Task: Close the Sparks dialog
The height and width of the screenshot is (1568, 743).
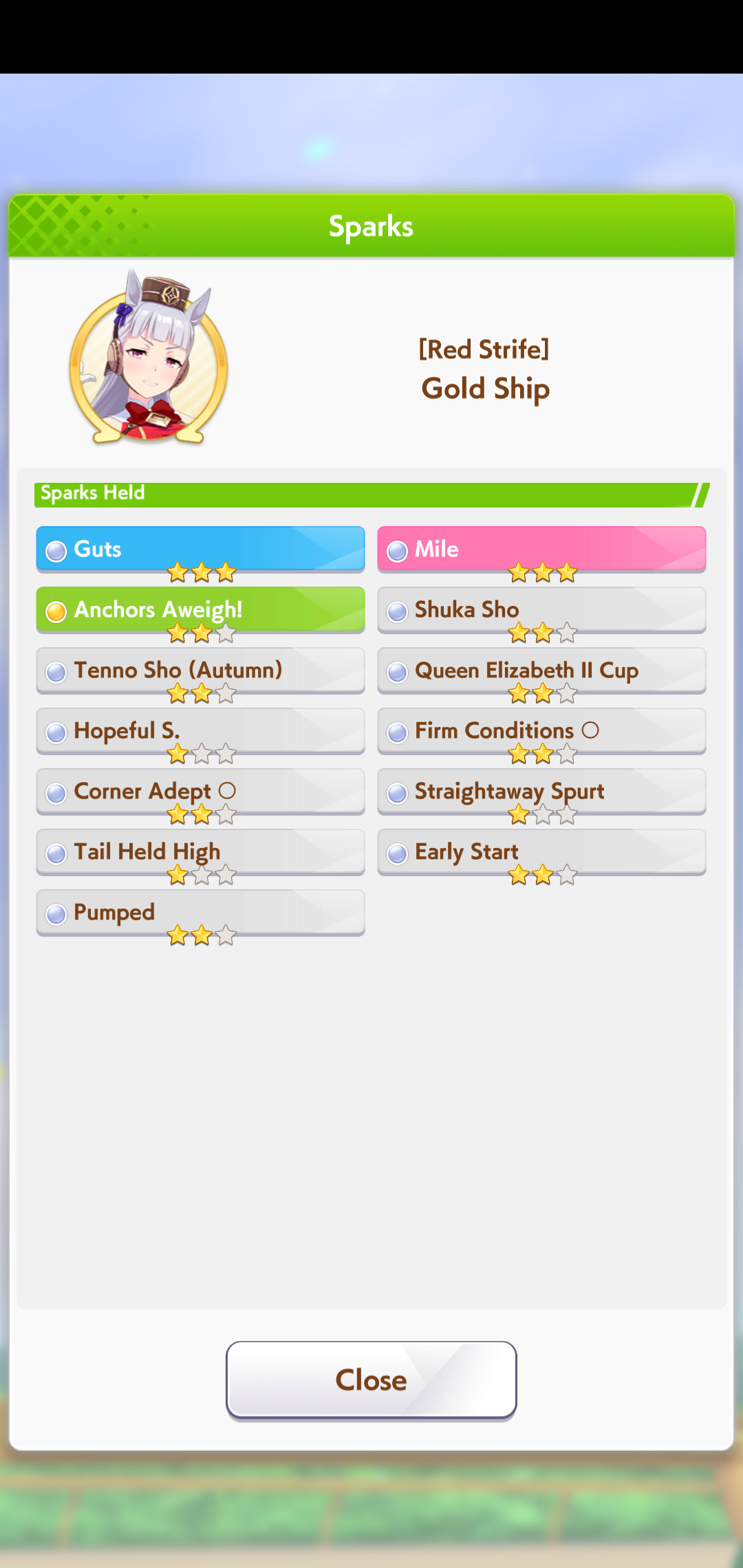Action: click(x=371, y=1380)
